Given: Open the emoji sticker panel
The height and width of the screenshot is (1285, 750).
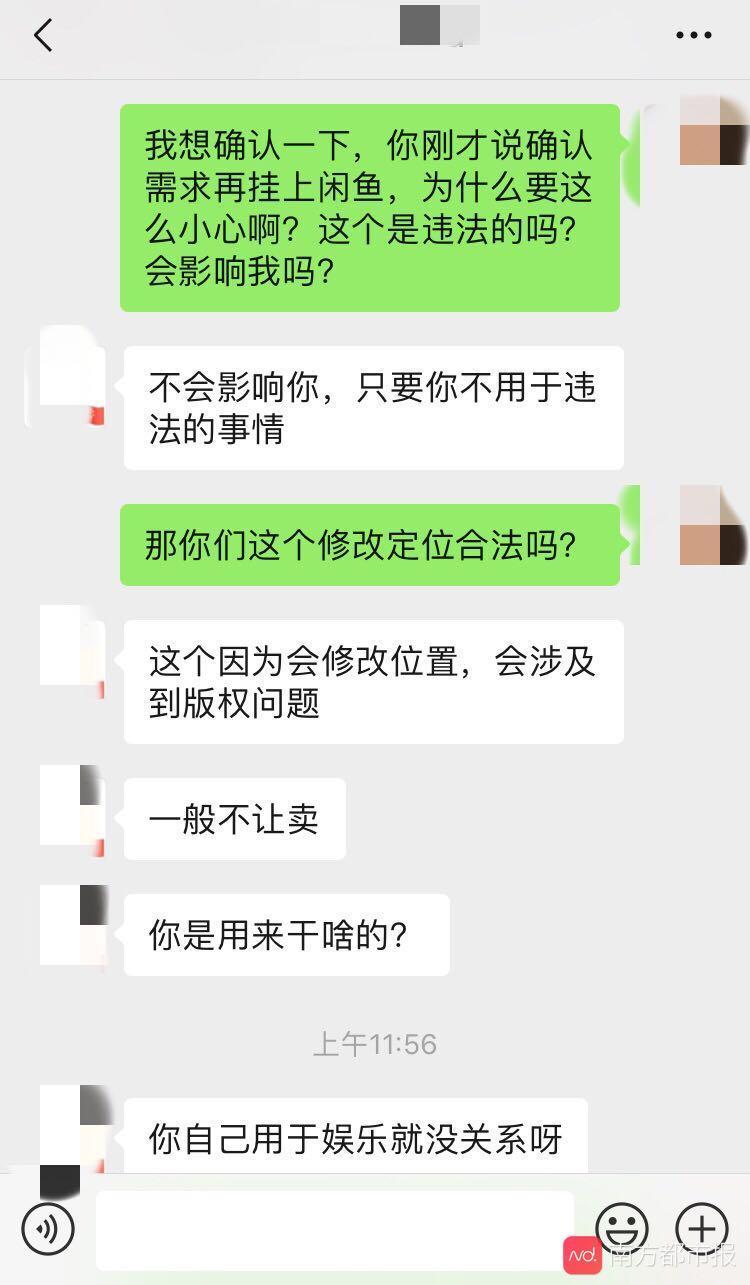Looking at the screenshot, I should 622,1227.
